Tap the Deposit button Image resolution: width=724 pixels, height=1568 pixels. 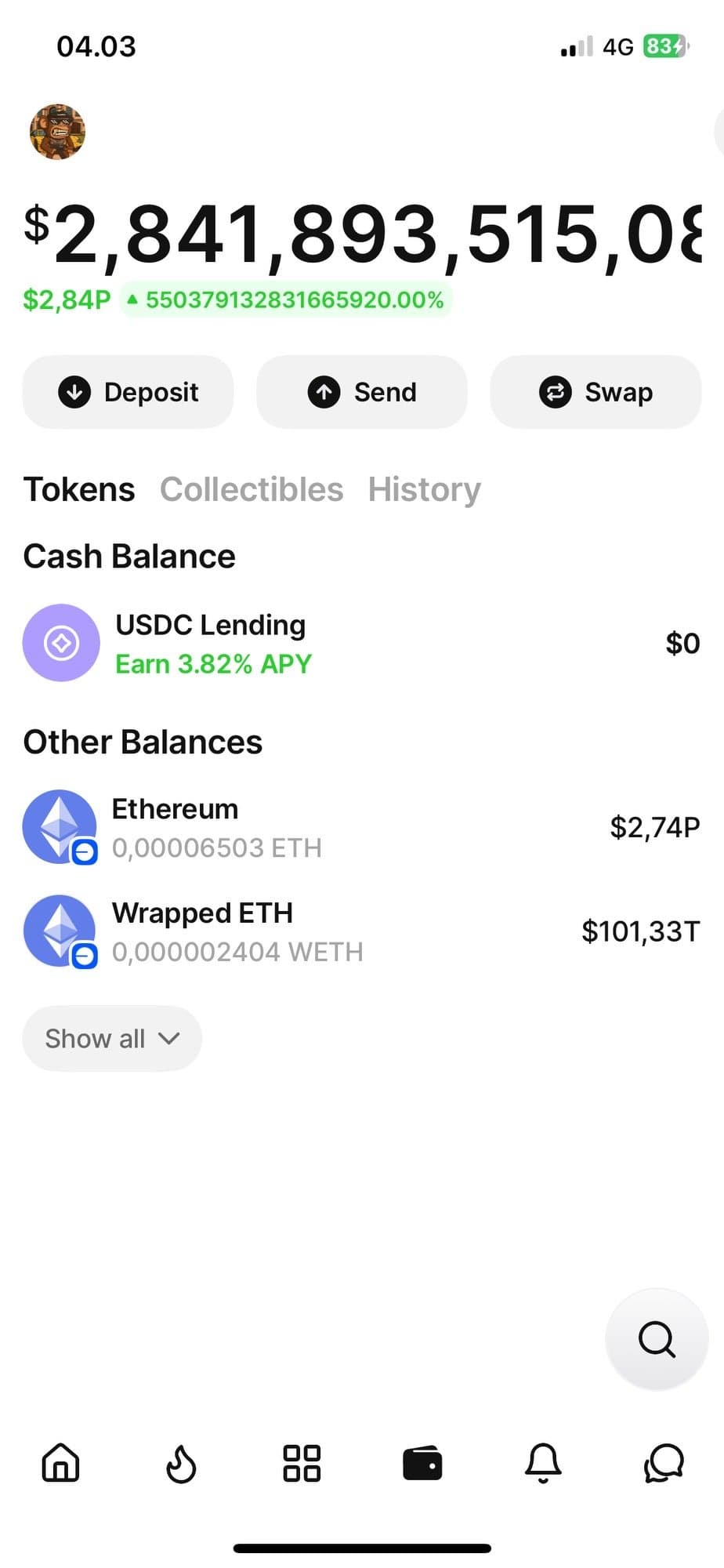[x=128, y=392]
